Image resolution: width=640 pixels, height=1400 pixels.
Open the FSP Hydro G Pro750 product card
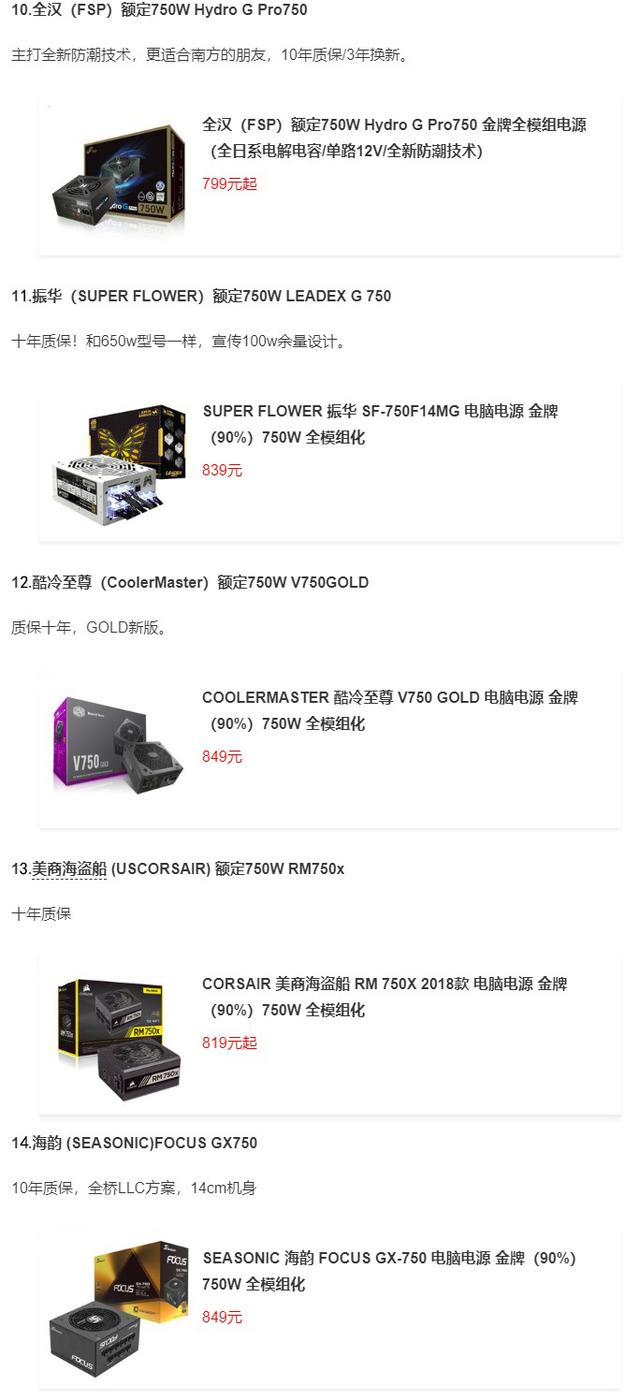click(x=330, y=177)
